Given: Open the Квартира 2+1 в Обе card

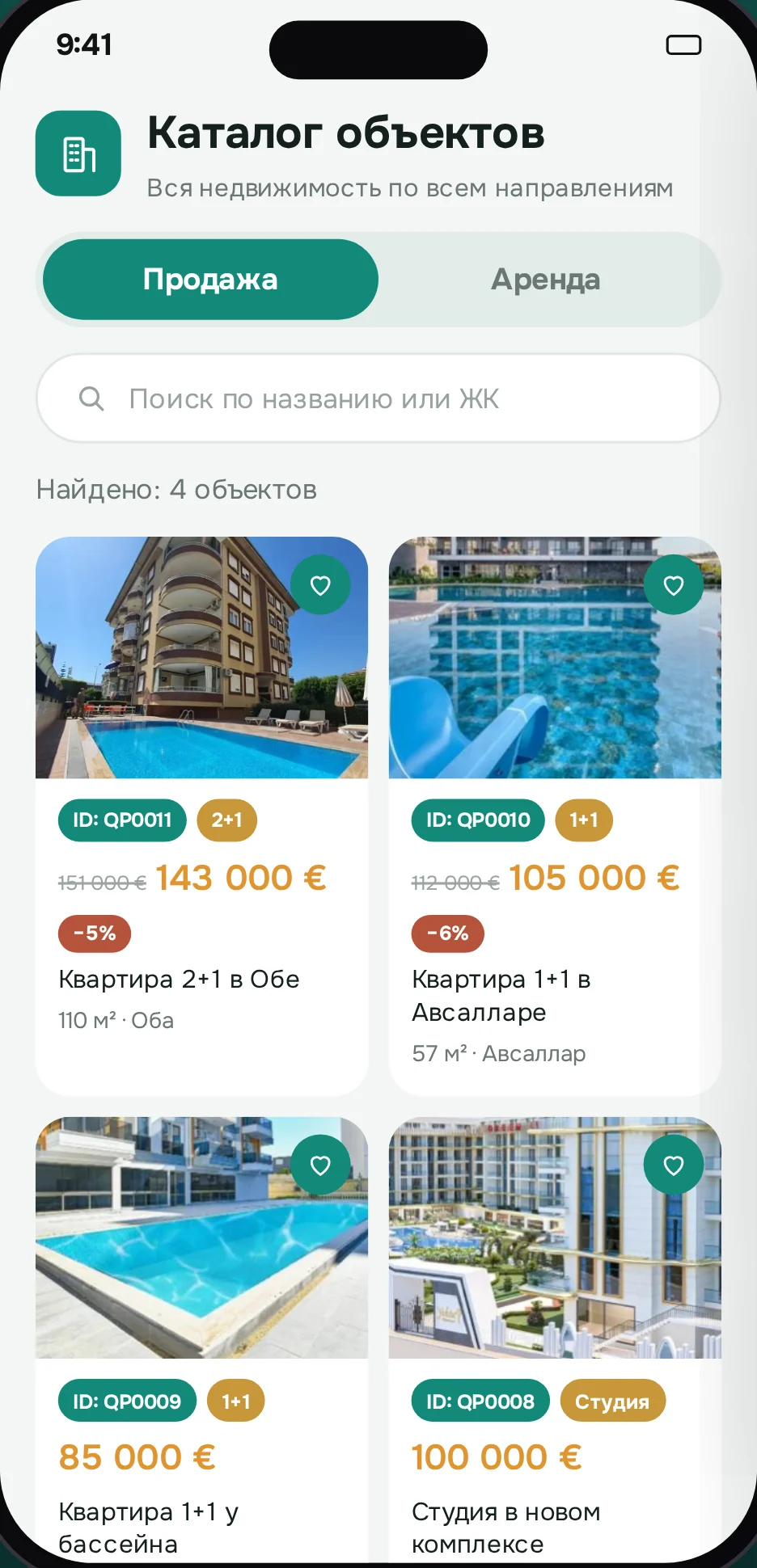Looking at the screenshot, I should coord(201,816).
